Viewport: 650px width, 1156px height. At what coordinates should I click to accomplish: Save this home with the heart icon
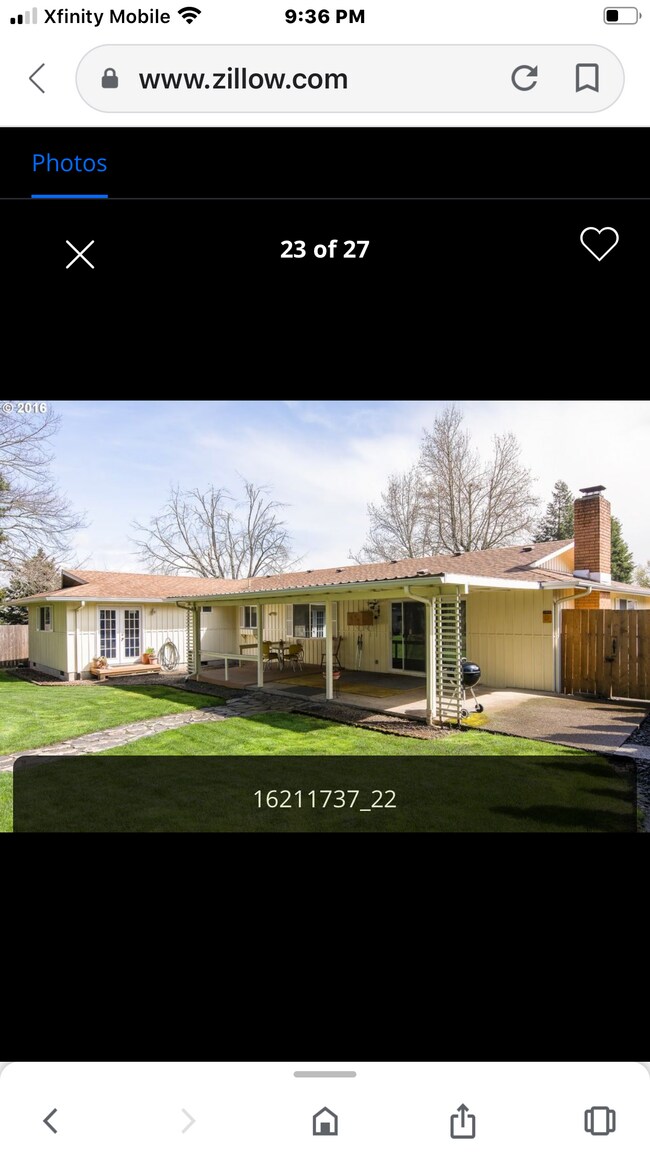click(599, 244)
